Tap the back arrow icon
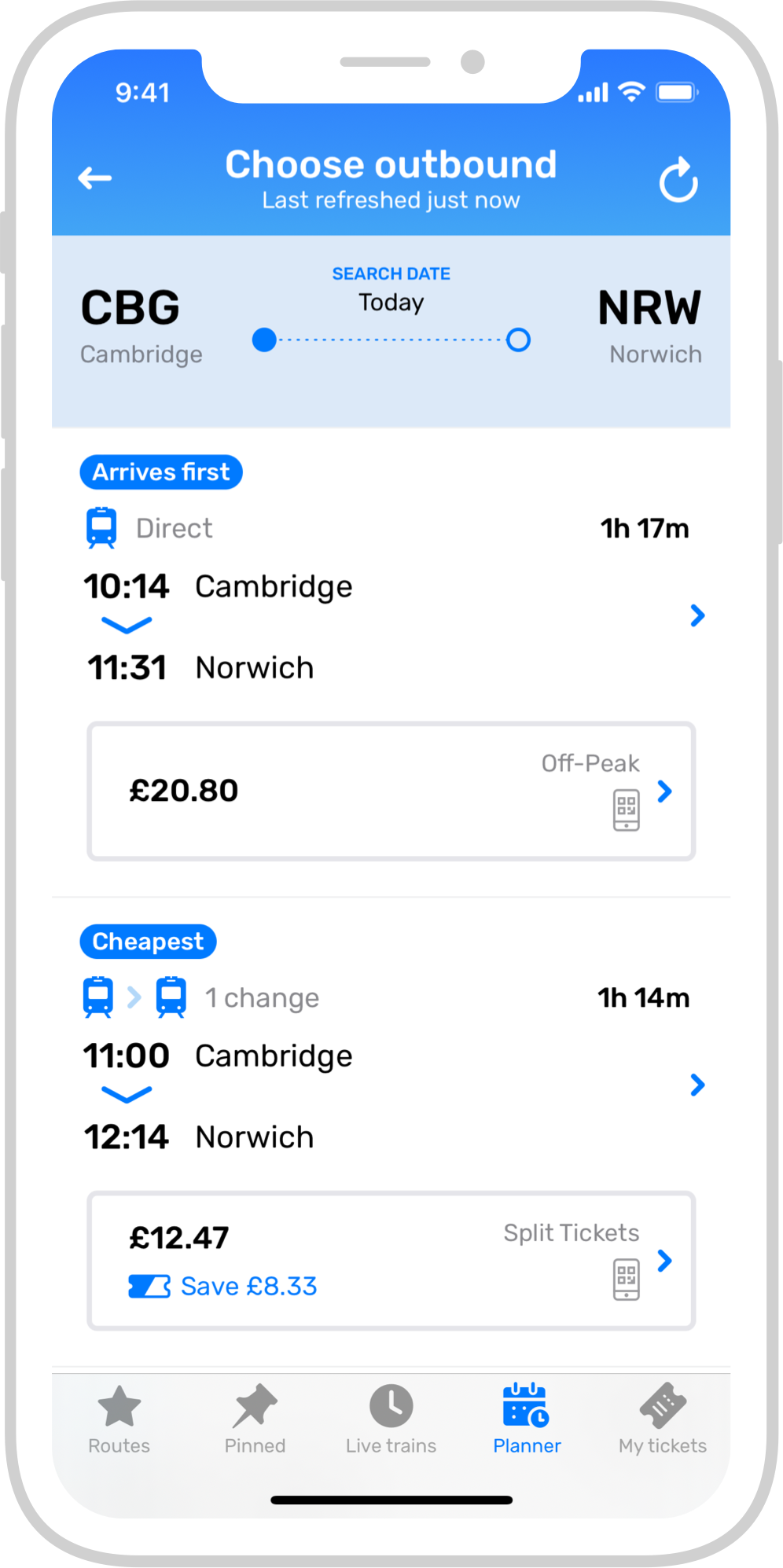 pyautogui.click(x=95, y=178)
